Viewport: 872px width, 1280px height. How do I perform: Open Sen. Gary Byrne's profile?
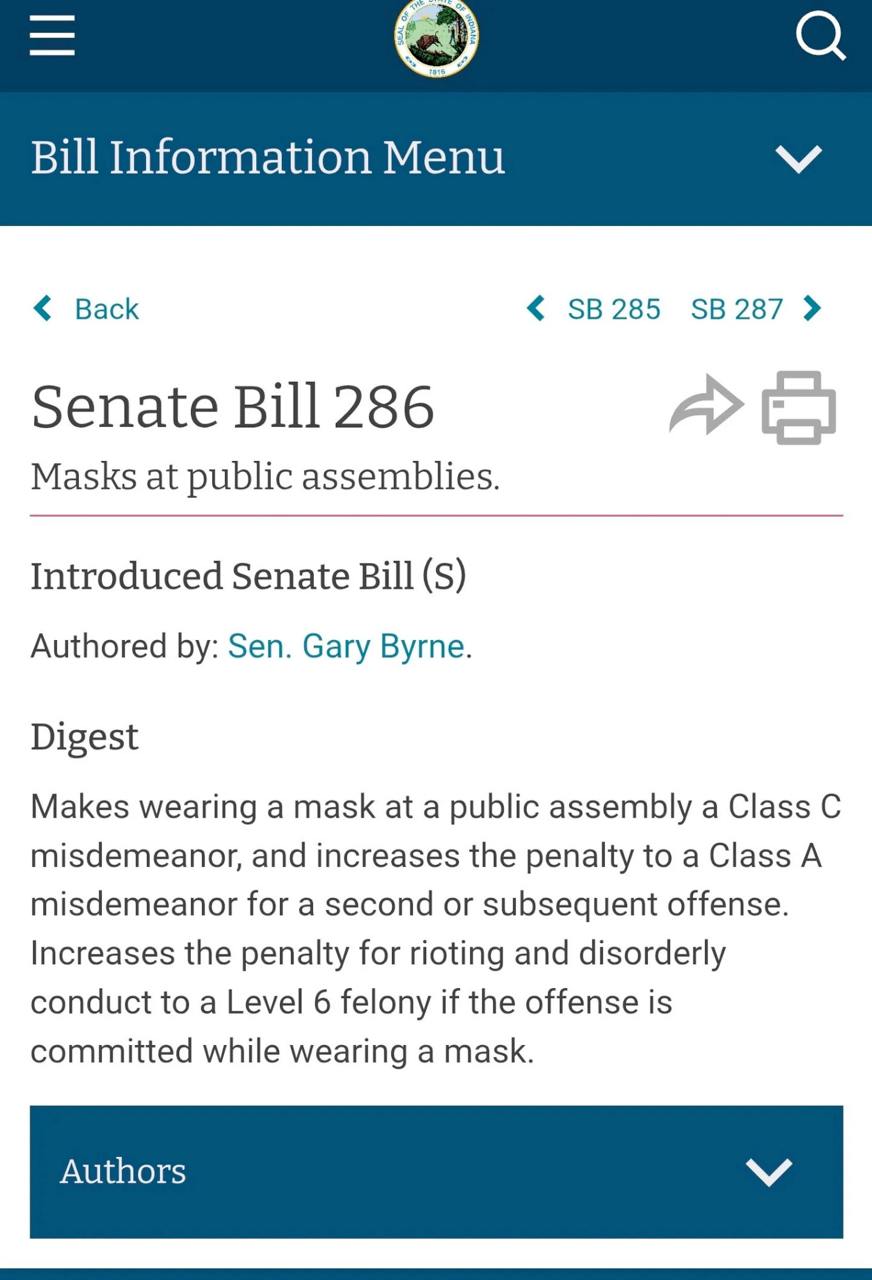click(346, 646)
